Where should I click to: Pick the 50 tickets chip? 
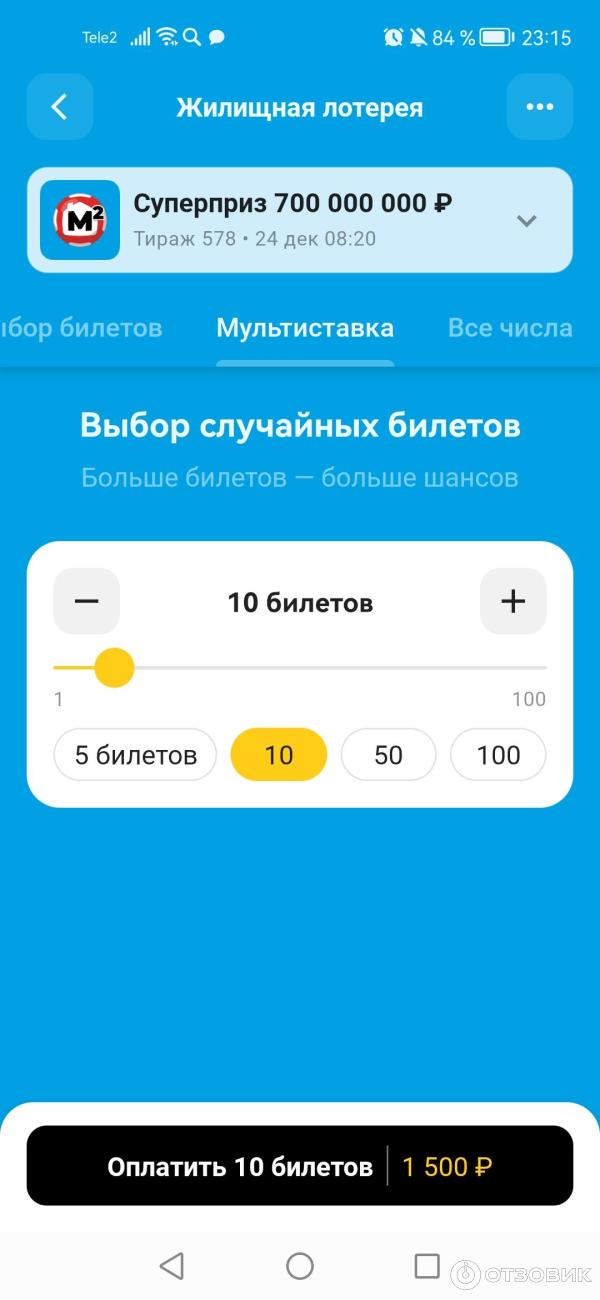click(x=388, y=755)
